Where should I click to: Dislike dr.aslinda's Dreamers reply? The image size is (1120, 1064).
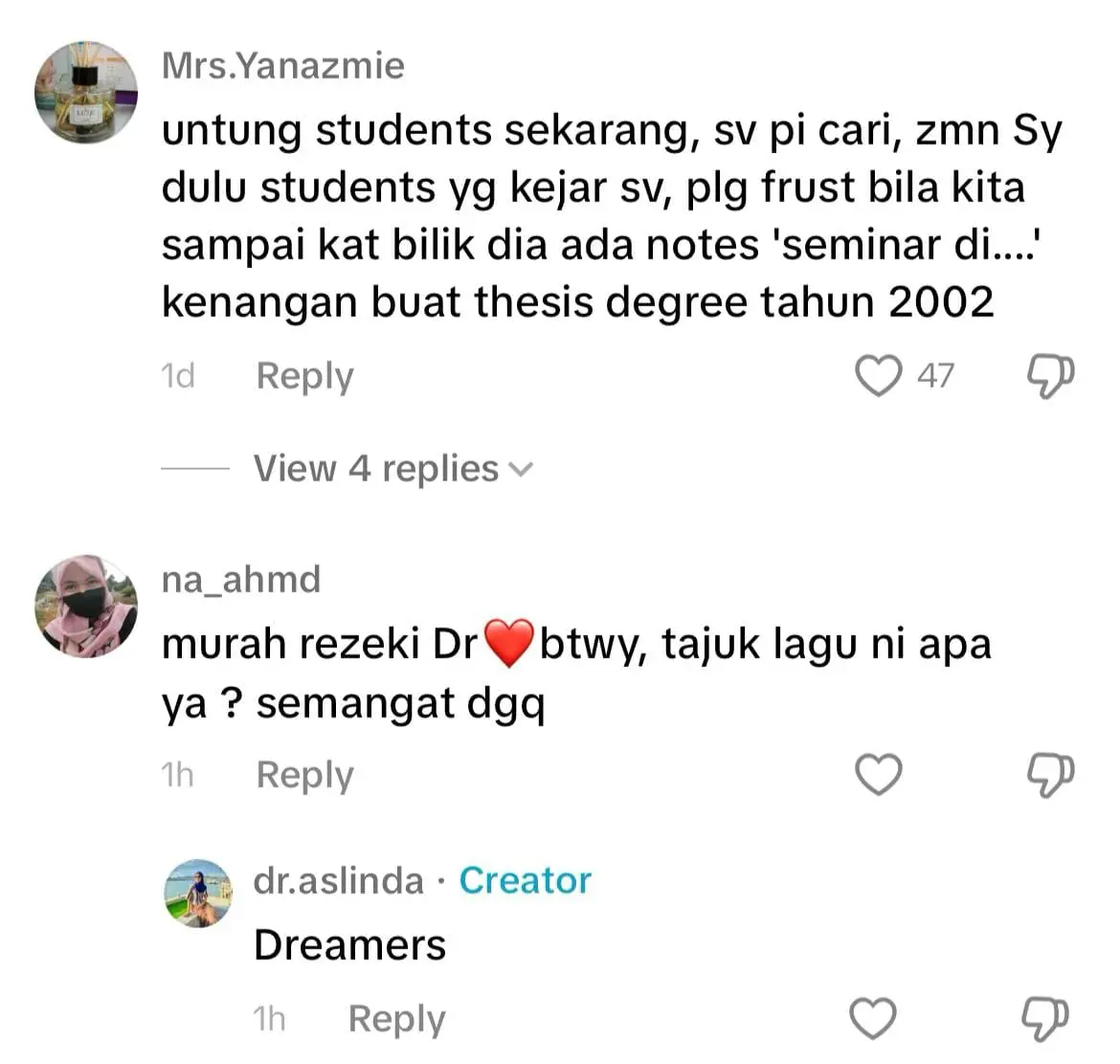pyautogui.click(x=1045, y=1018)
